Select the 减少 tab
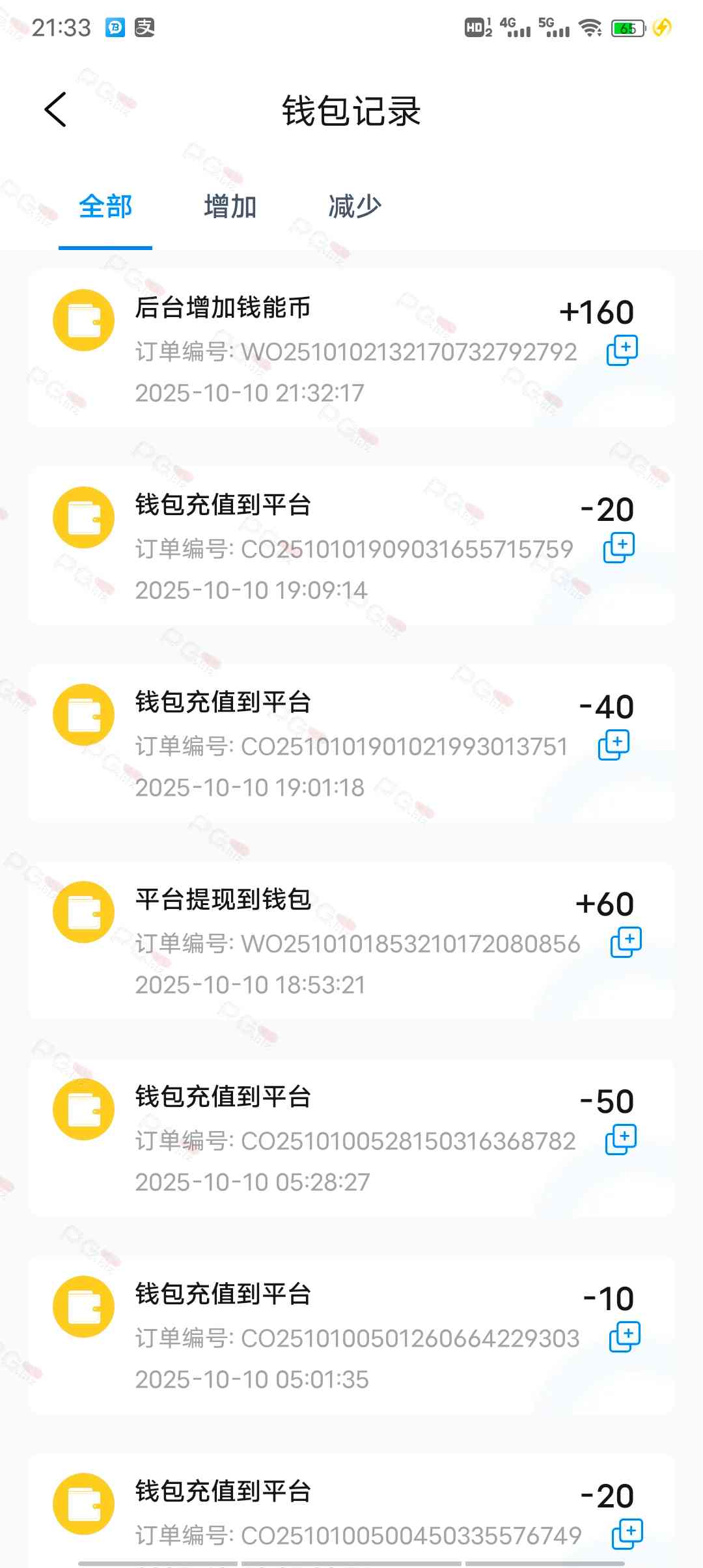This screenshot has height=1568, width=703. point(354,207)
